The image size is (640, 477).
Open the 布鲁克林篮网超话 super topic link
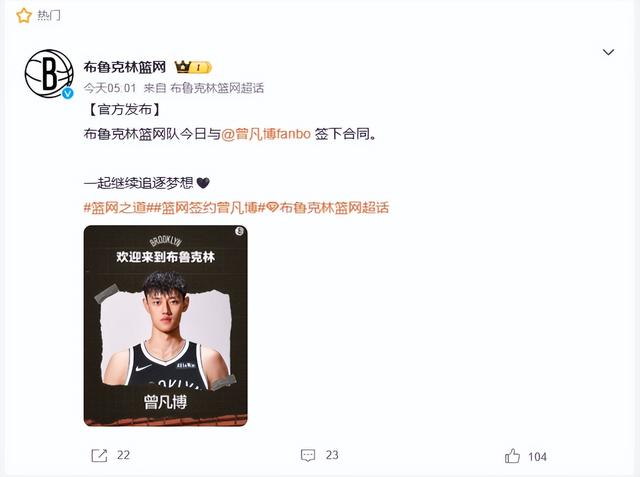(327, 207)
